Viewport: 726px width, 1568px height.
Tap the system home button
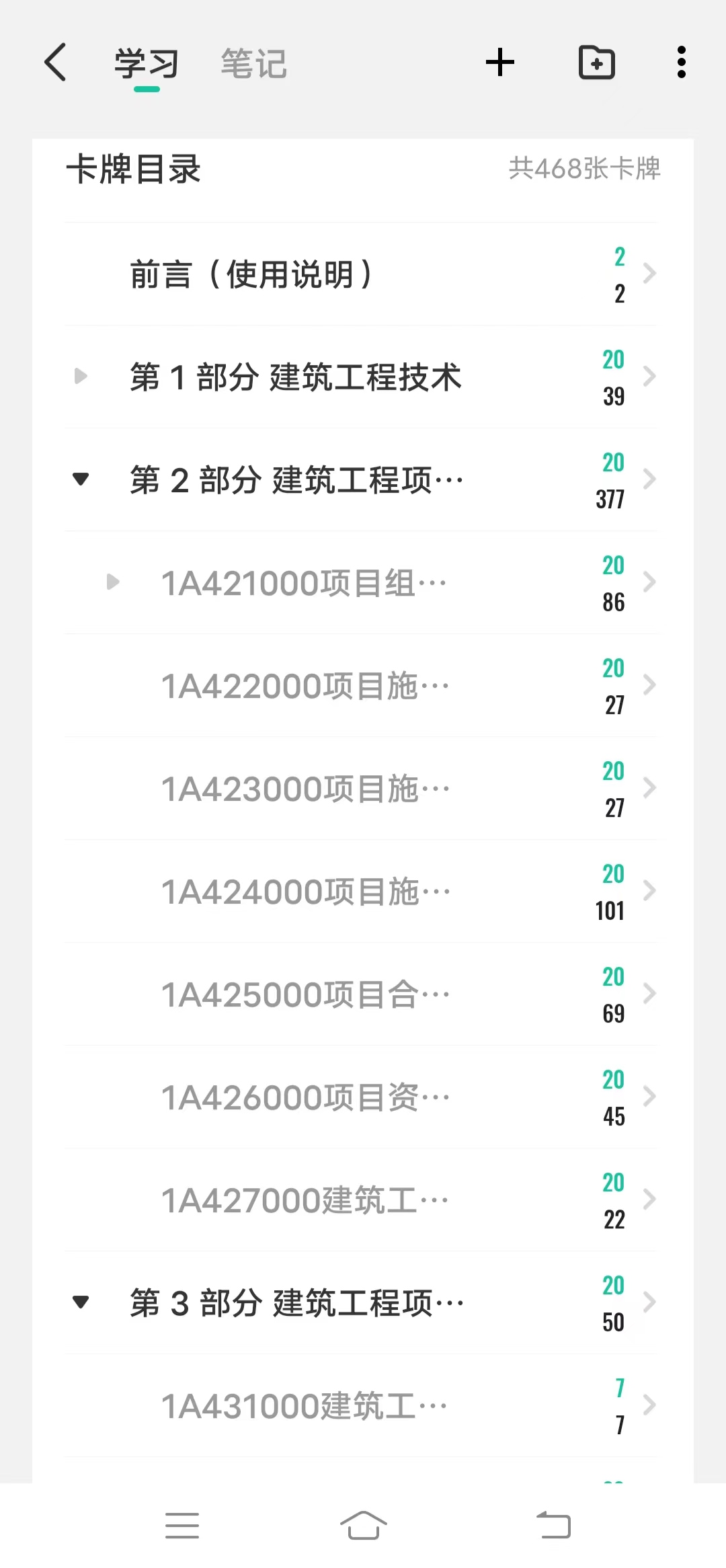(363, 1525)
